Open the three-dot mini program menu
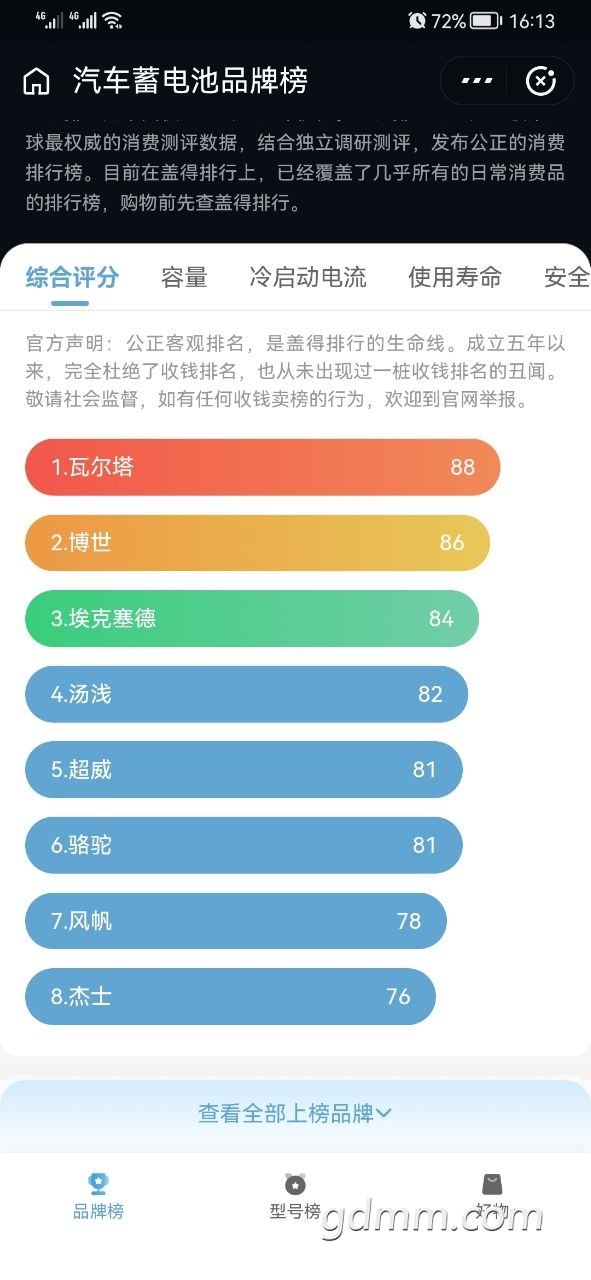 [476, 81]
